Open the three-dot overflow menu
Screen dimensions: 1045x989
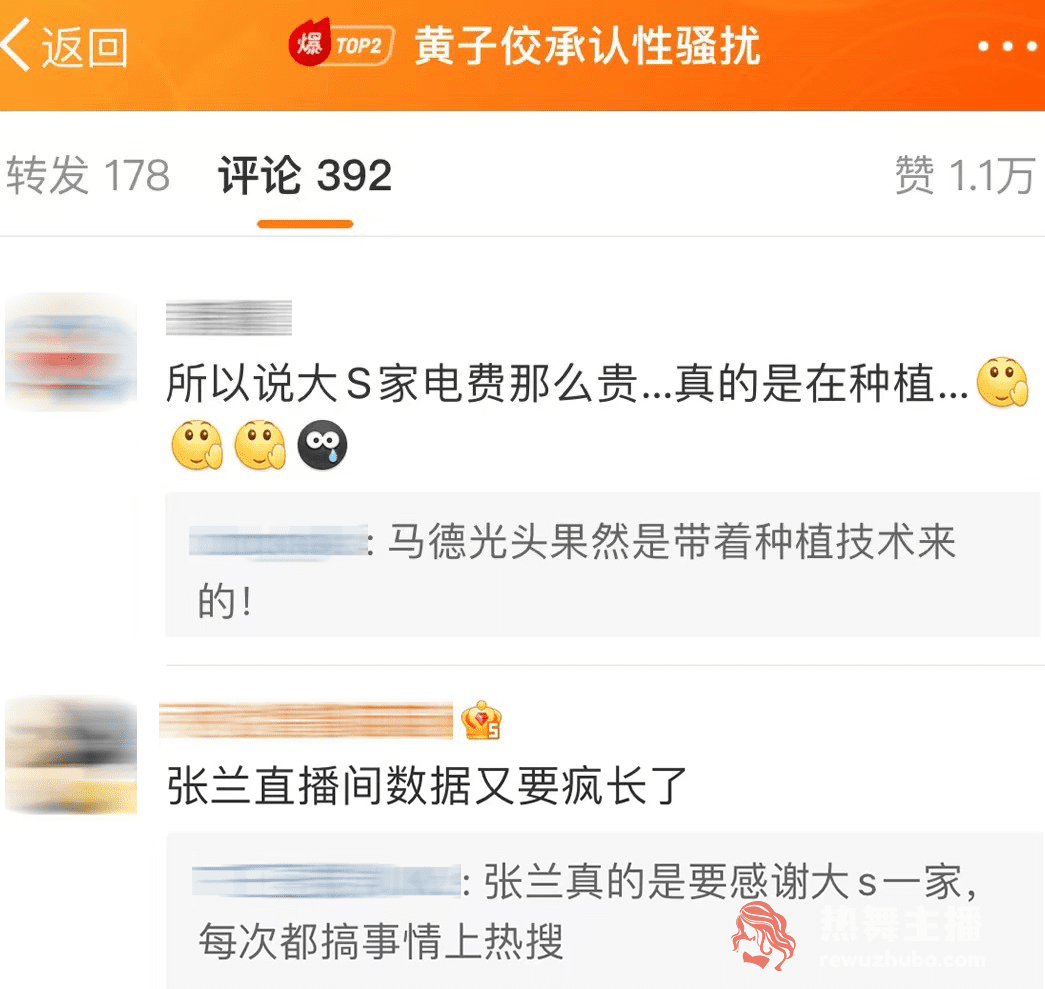click(1006, 47)
